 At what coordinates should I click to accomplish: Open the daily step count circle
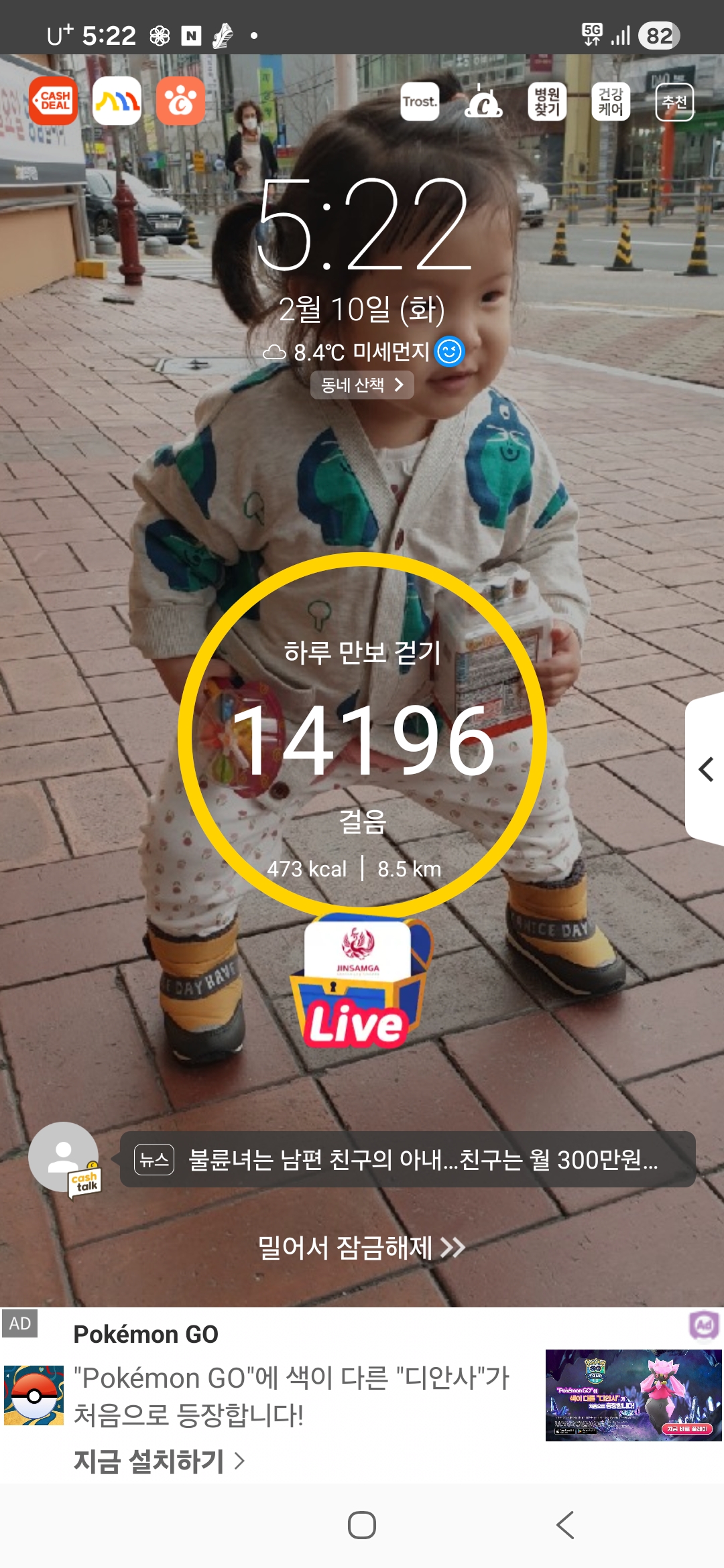coord(362,734)
